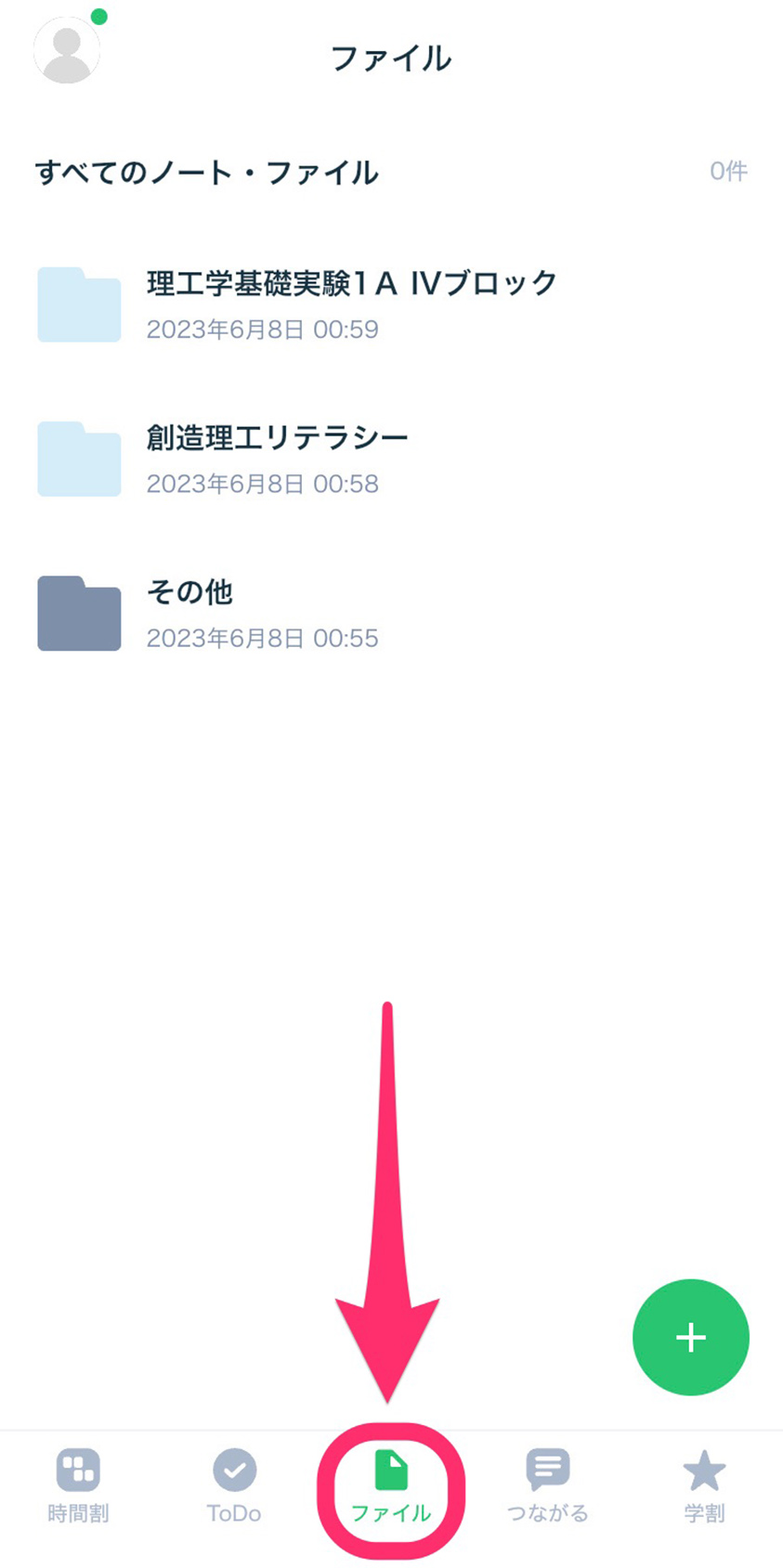Switch to the ToDo tab
This screenshot has width=783, height=1568.
(x=234, y=1486)
